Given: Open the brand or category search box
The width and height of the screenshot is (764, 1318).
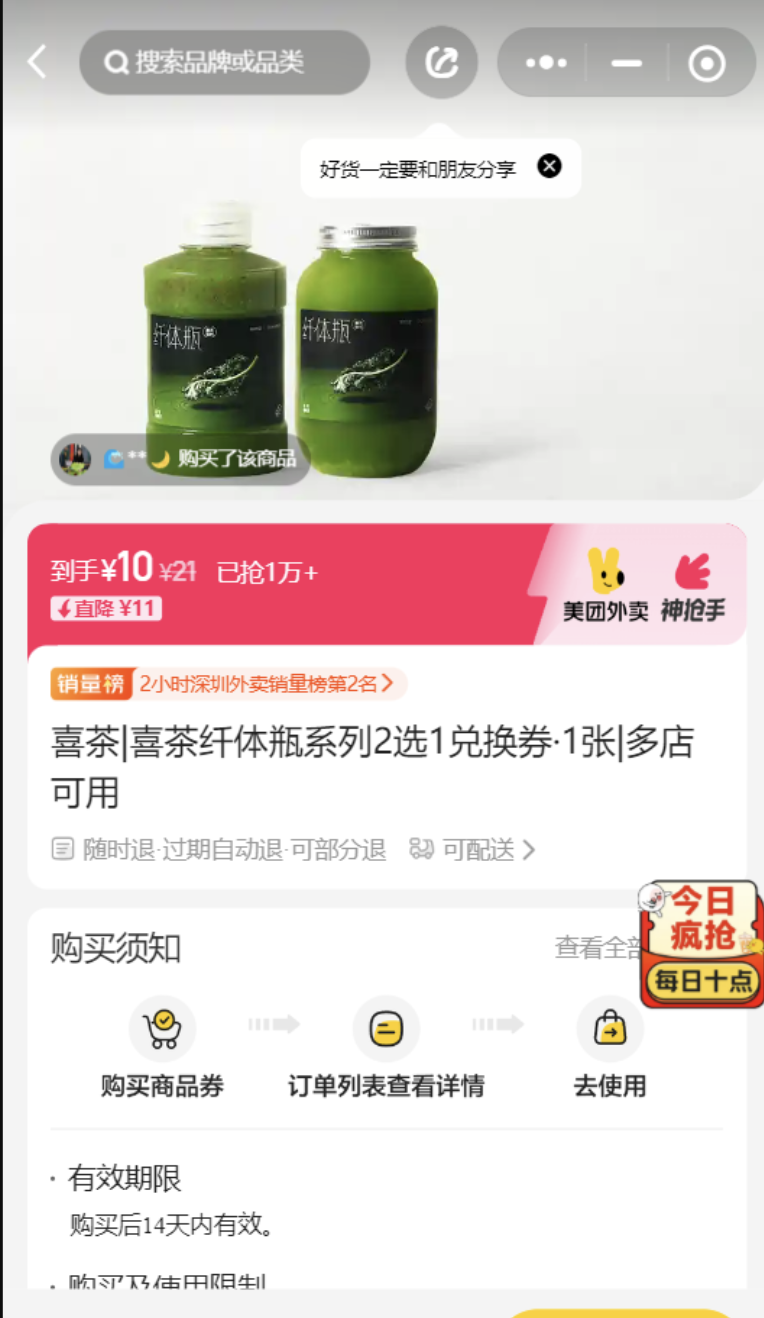Looking at the screenshot, I should [x=225, y=62].
